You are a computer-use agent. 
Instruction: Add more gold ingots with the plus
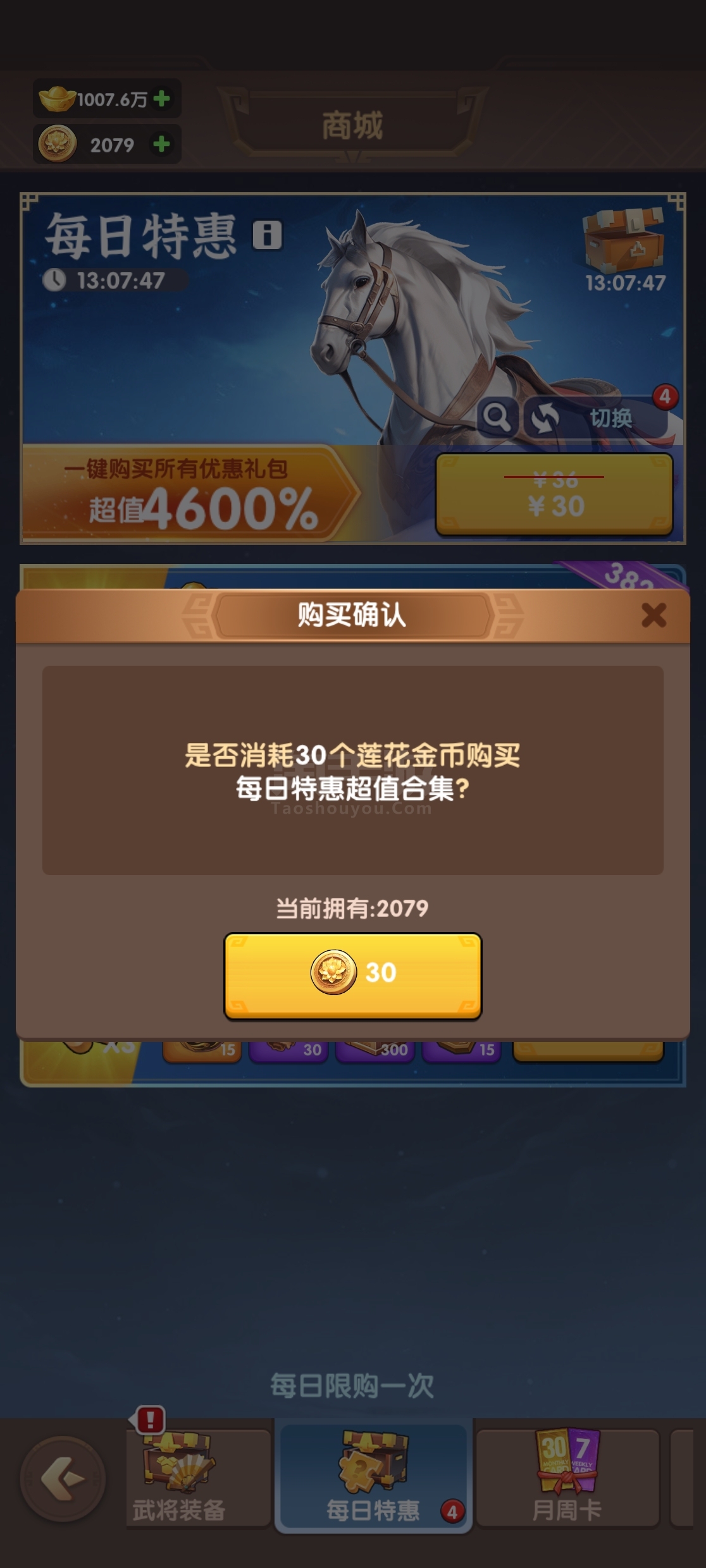162,99
